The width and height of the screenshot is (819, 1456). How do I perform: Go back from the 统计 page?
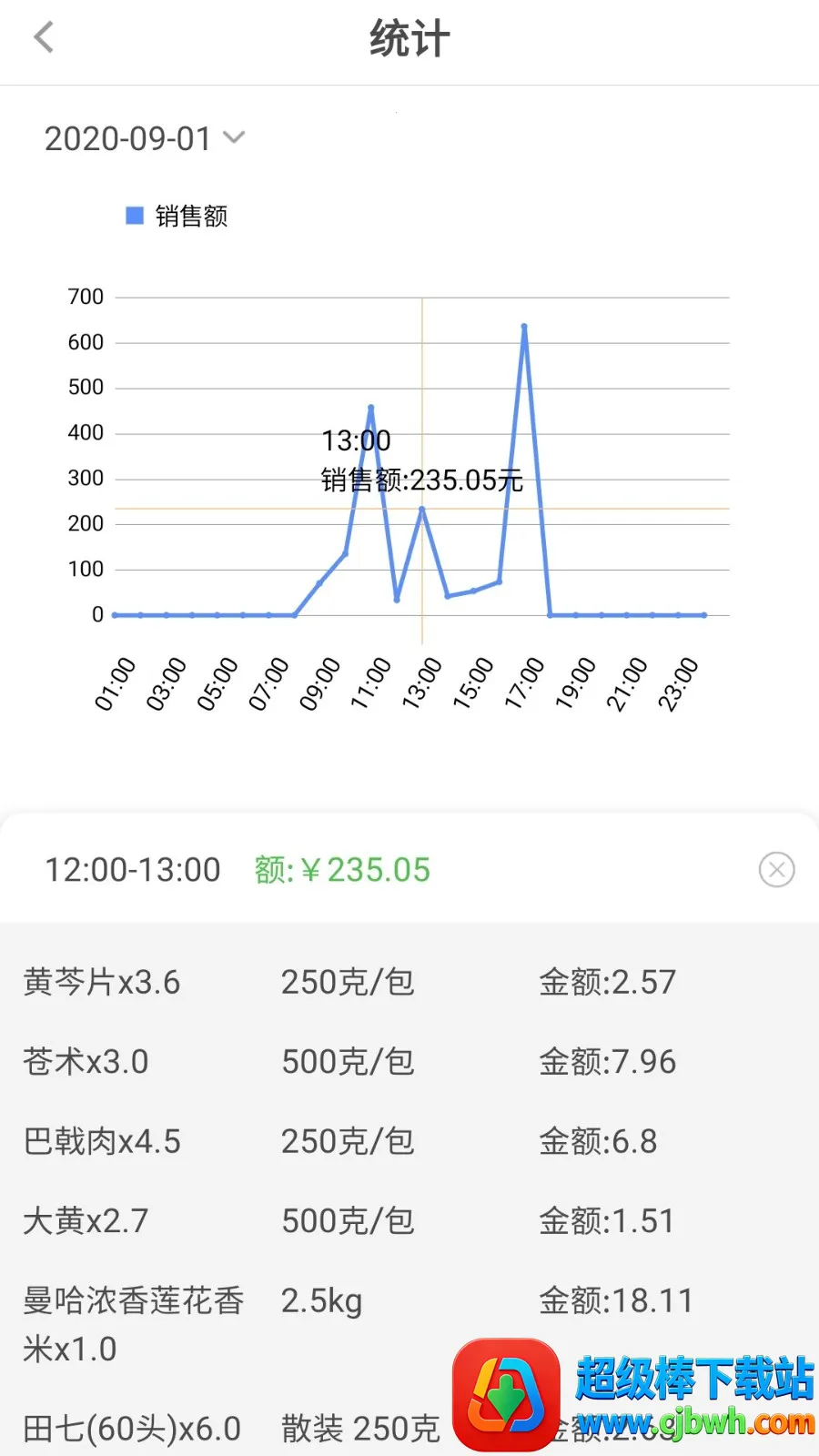43,38
